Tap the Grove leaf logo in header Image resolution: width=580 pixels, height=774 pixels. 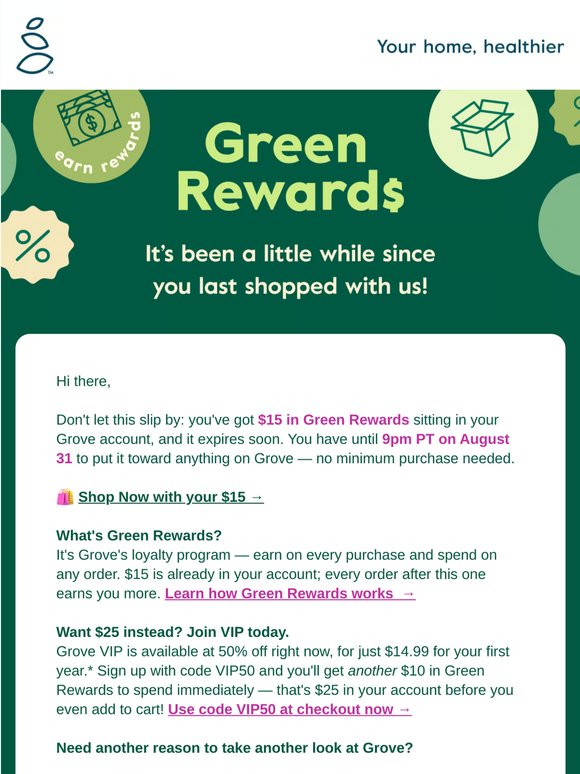coord(35,46)
